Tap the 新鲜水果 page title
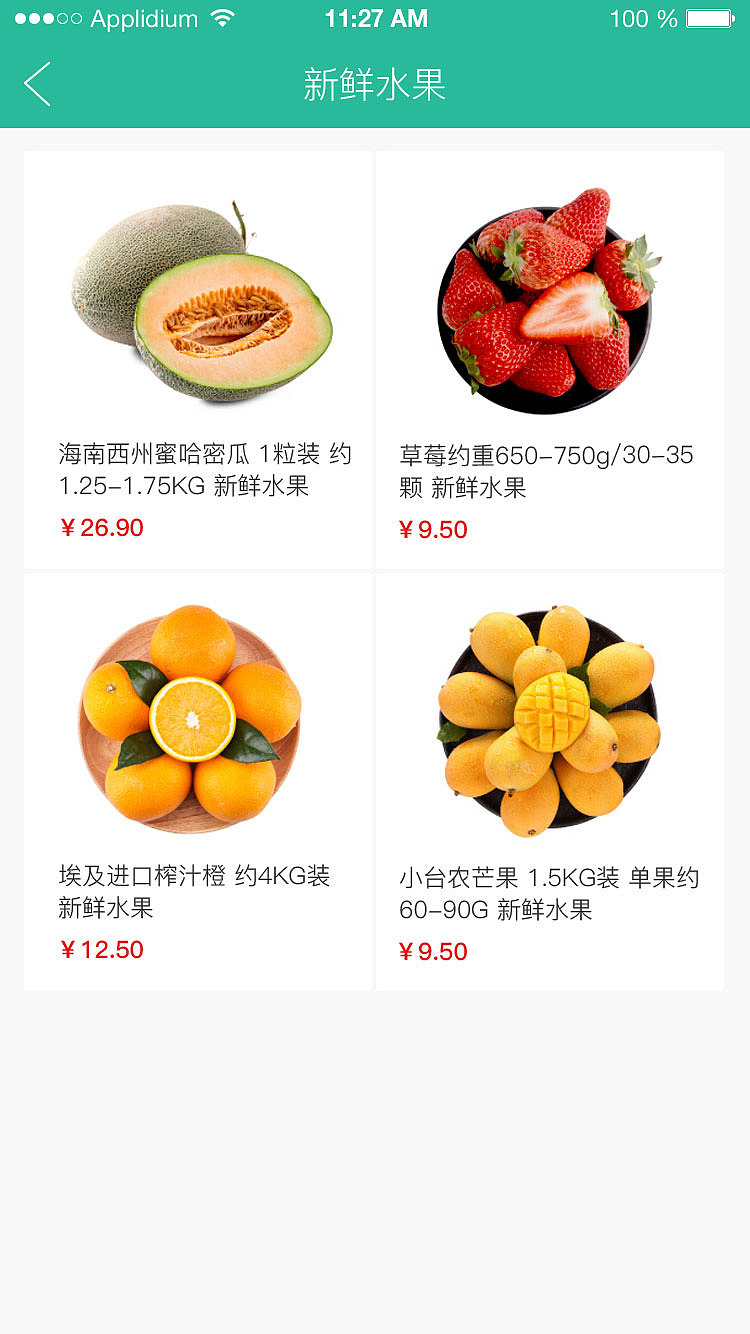 click(375, 86)
